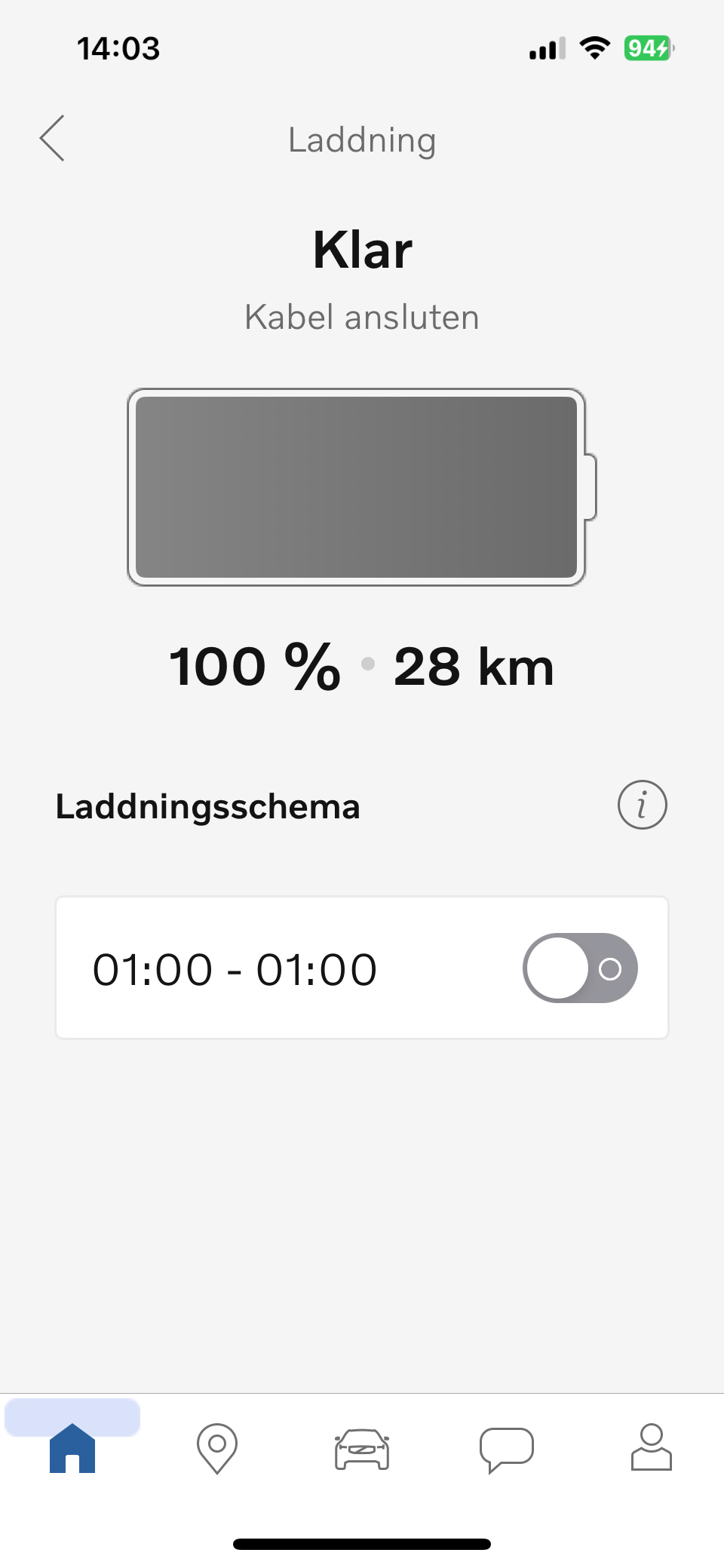
Task: Open Laddningsschema info icon
Action: point(642,805)
